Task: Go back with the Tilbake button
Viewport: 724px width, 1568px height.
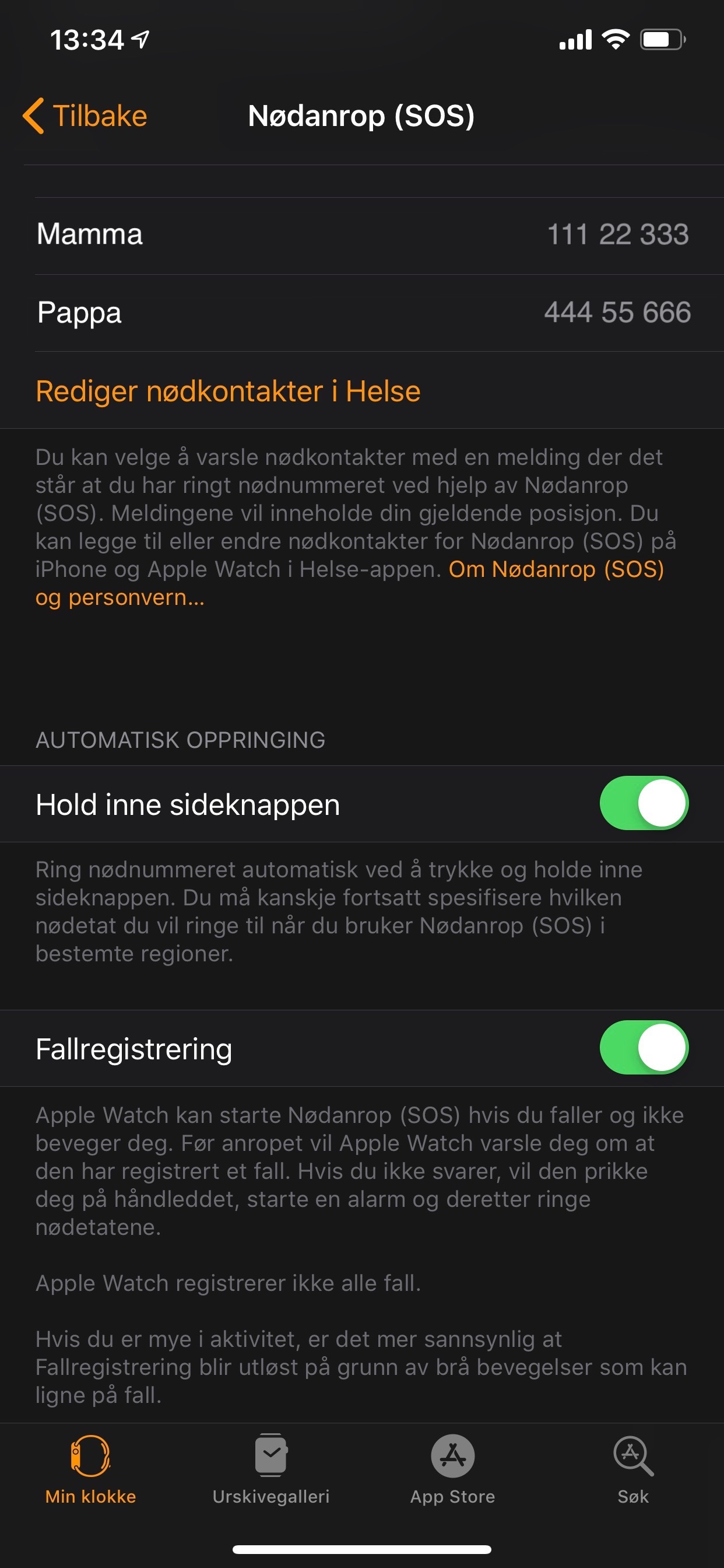Action: [85, 116]
